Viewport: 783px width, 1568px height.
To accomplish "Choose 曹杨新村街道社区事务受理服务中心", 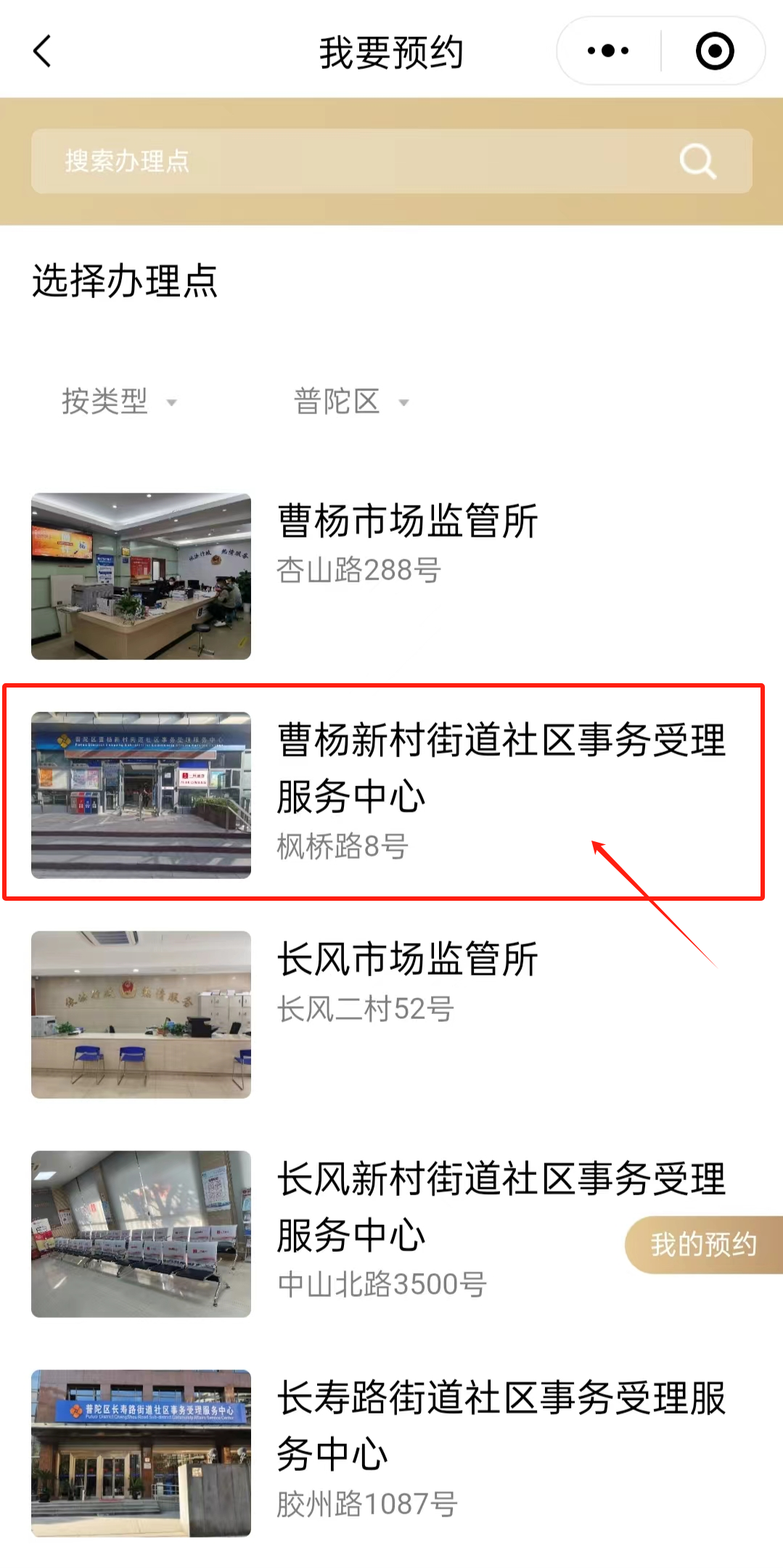I will [x=392, y=793].
